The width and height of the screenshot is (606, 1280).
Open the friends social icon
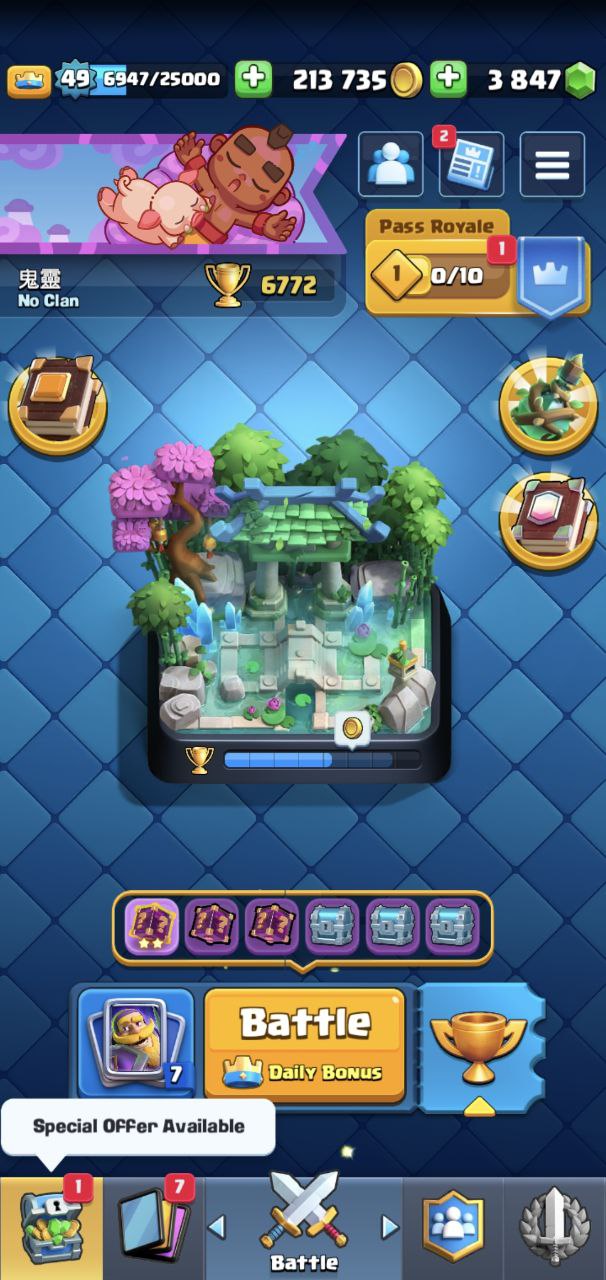390,165
